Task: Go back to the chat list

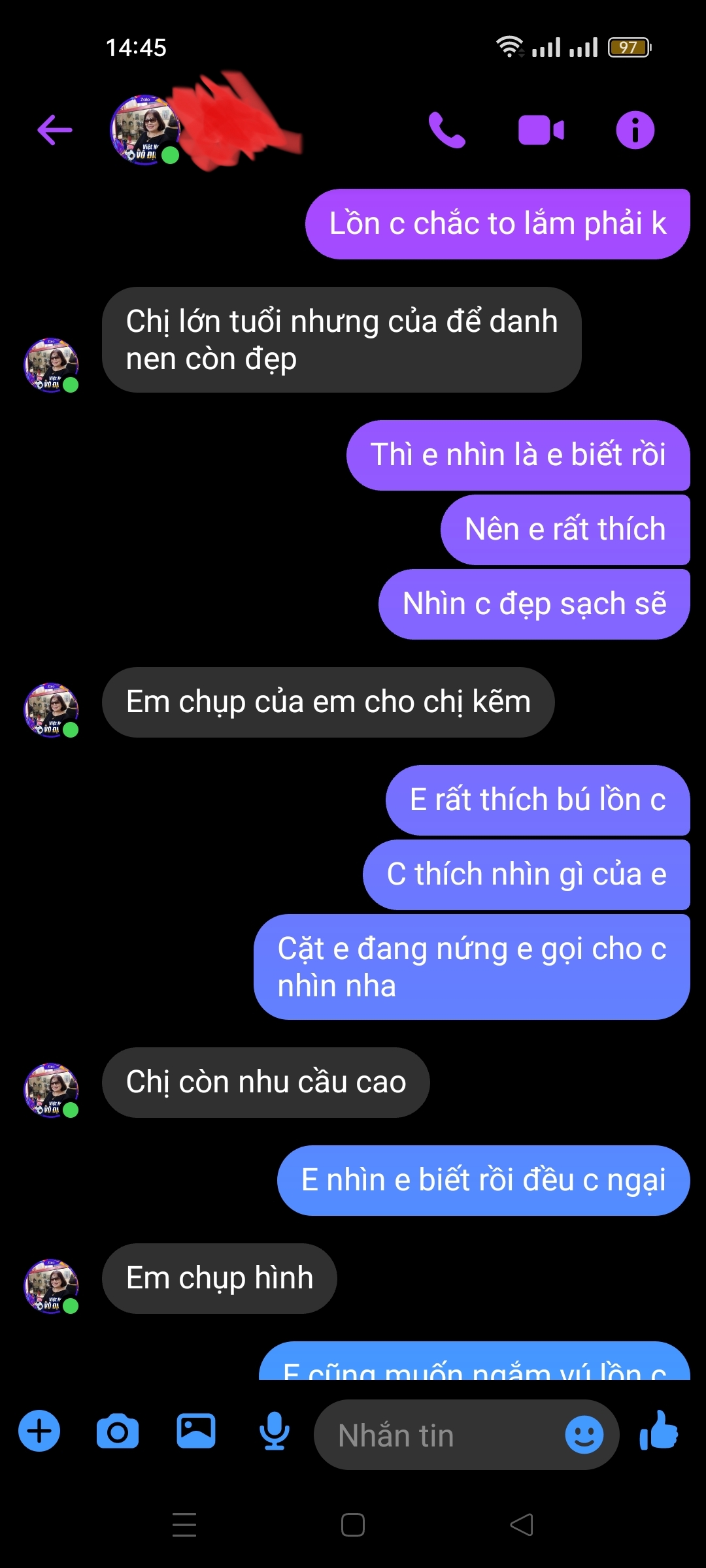Action: [x=55, y=129]
